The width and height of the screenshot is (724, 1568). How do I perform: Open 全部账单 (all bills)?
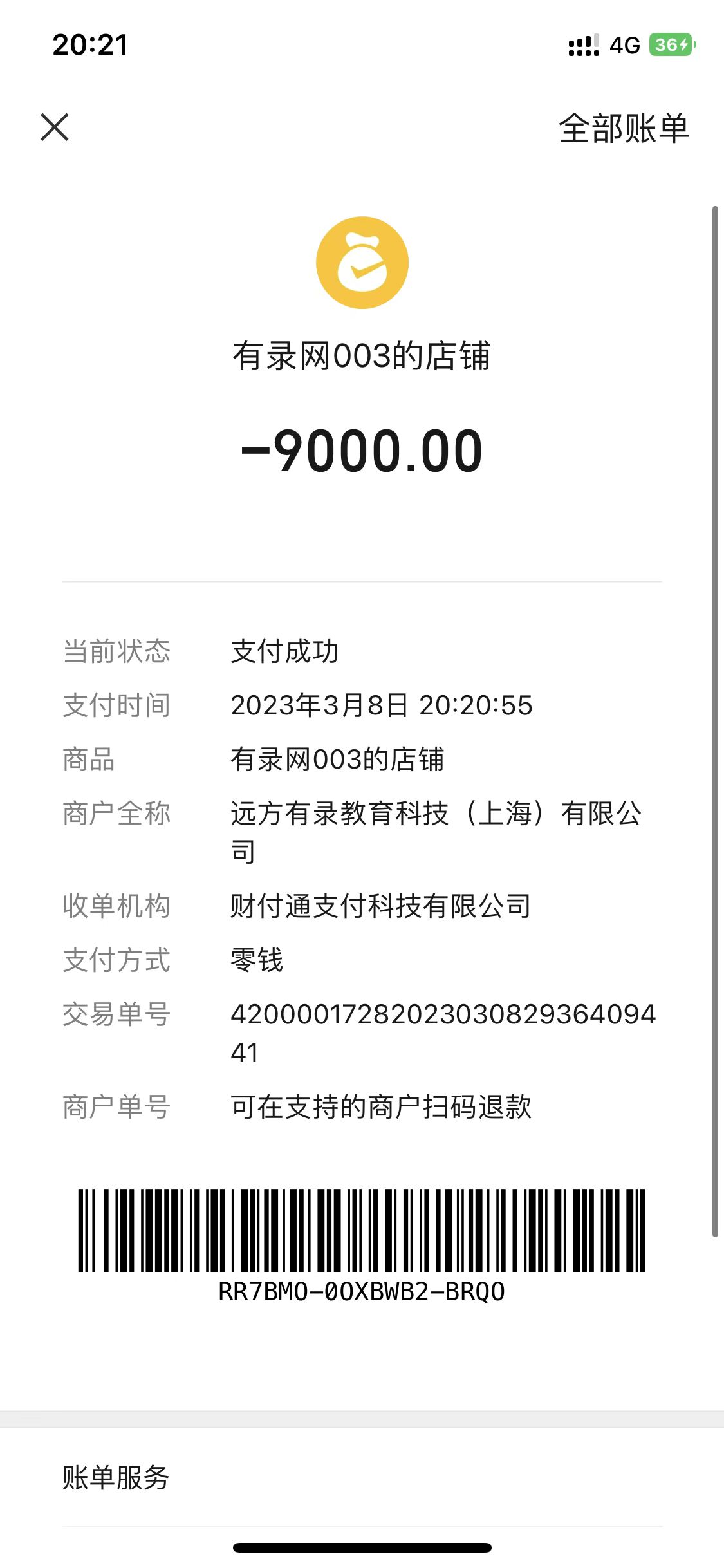click(x=623, y=128)
